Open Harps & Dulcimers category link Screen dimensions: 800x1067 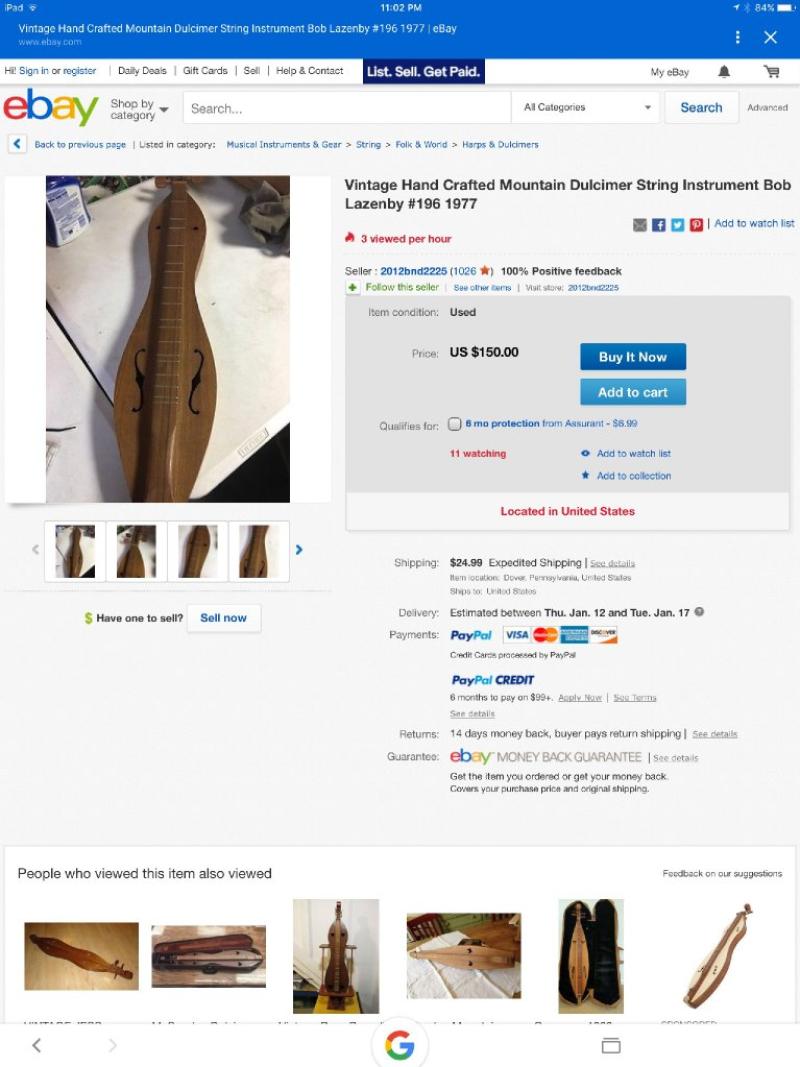pyautogui.click(x=500, y=145)
